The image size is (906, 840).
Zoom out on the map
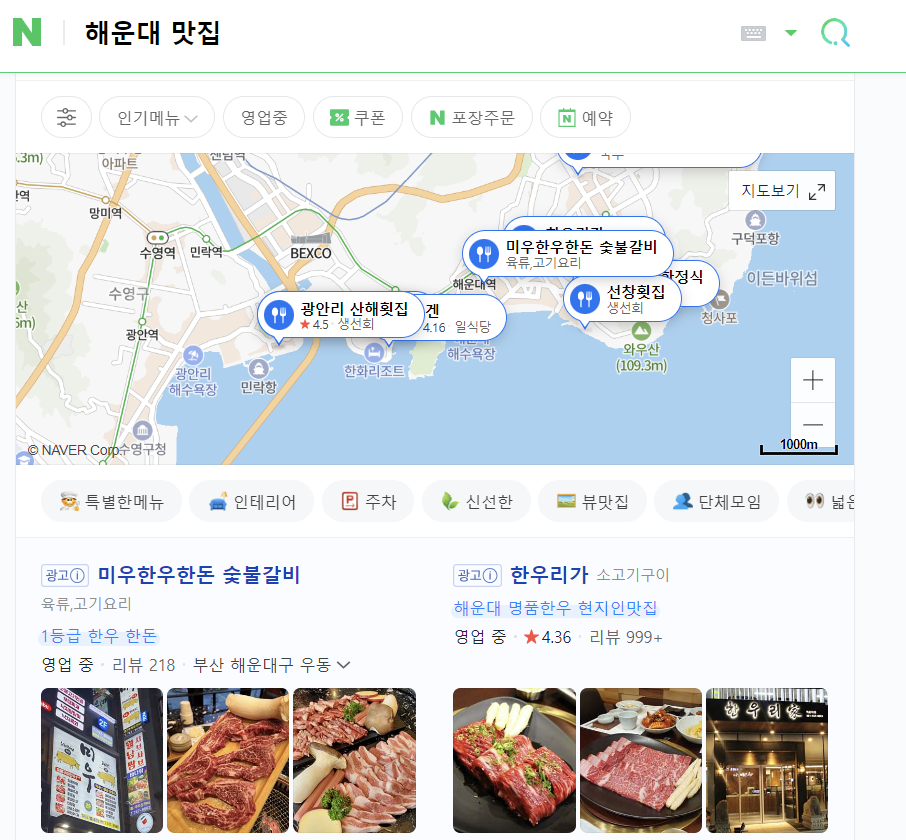(x=813, y=423)
